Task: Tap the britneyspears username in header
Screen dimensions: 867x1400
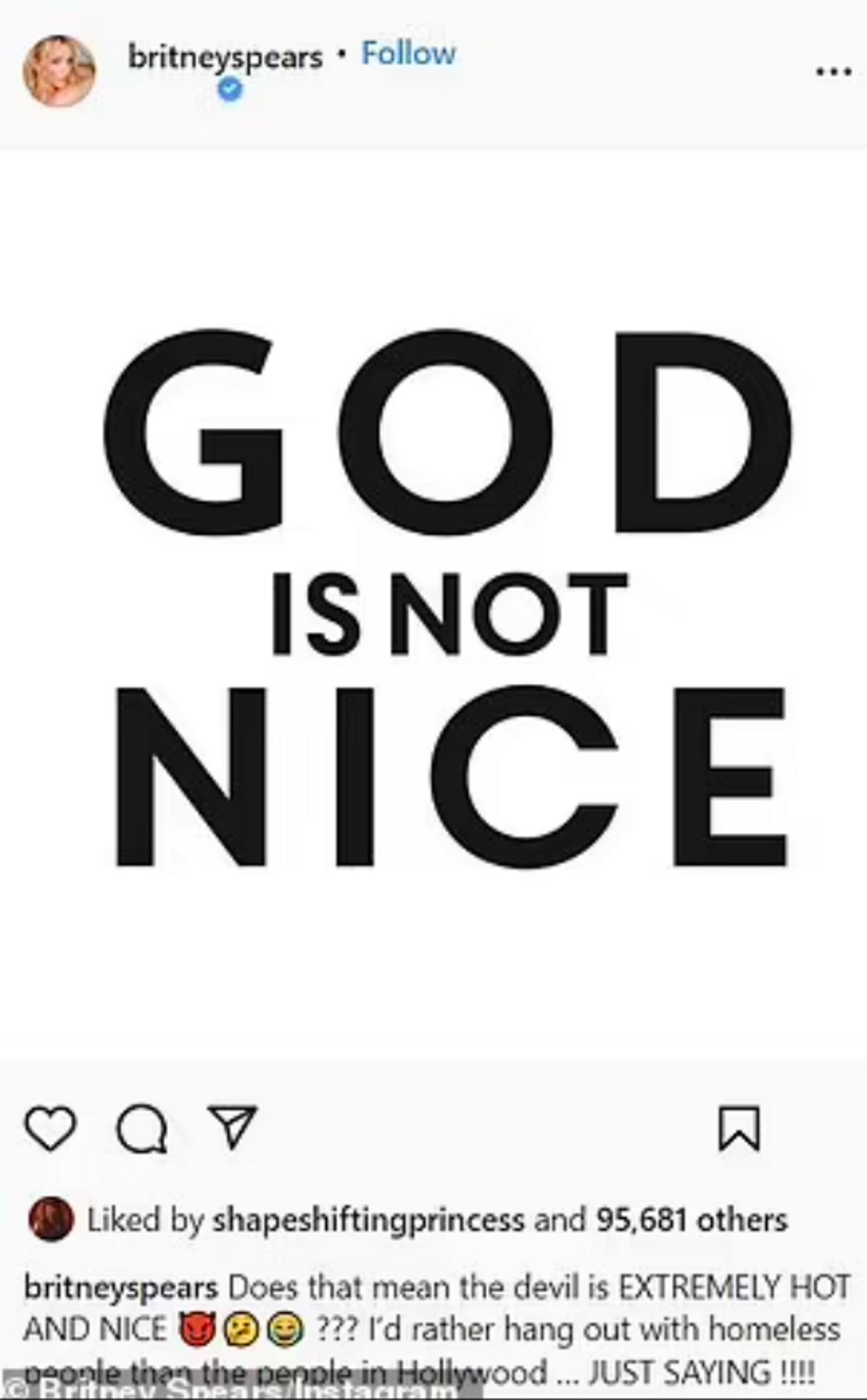Action: [225, 57]
